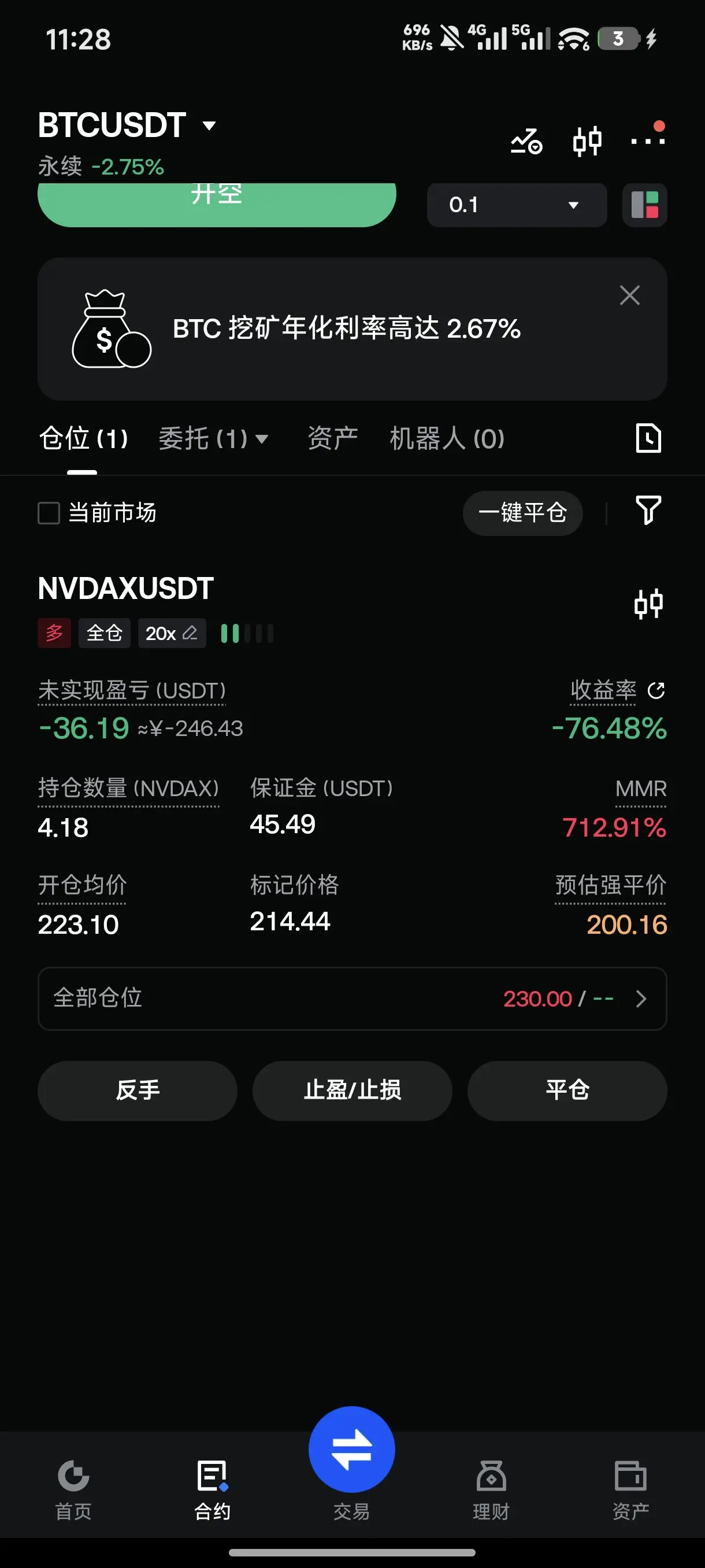
Task: Toggle the order book layout icon
Action: [644, 205]
